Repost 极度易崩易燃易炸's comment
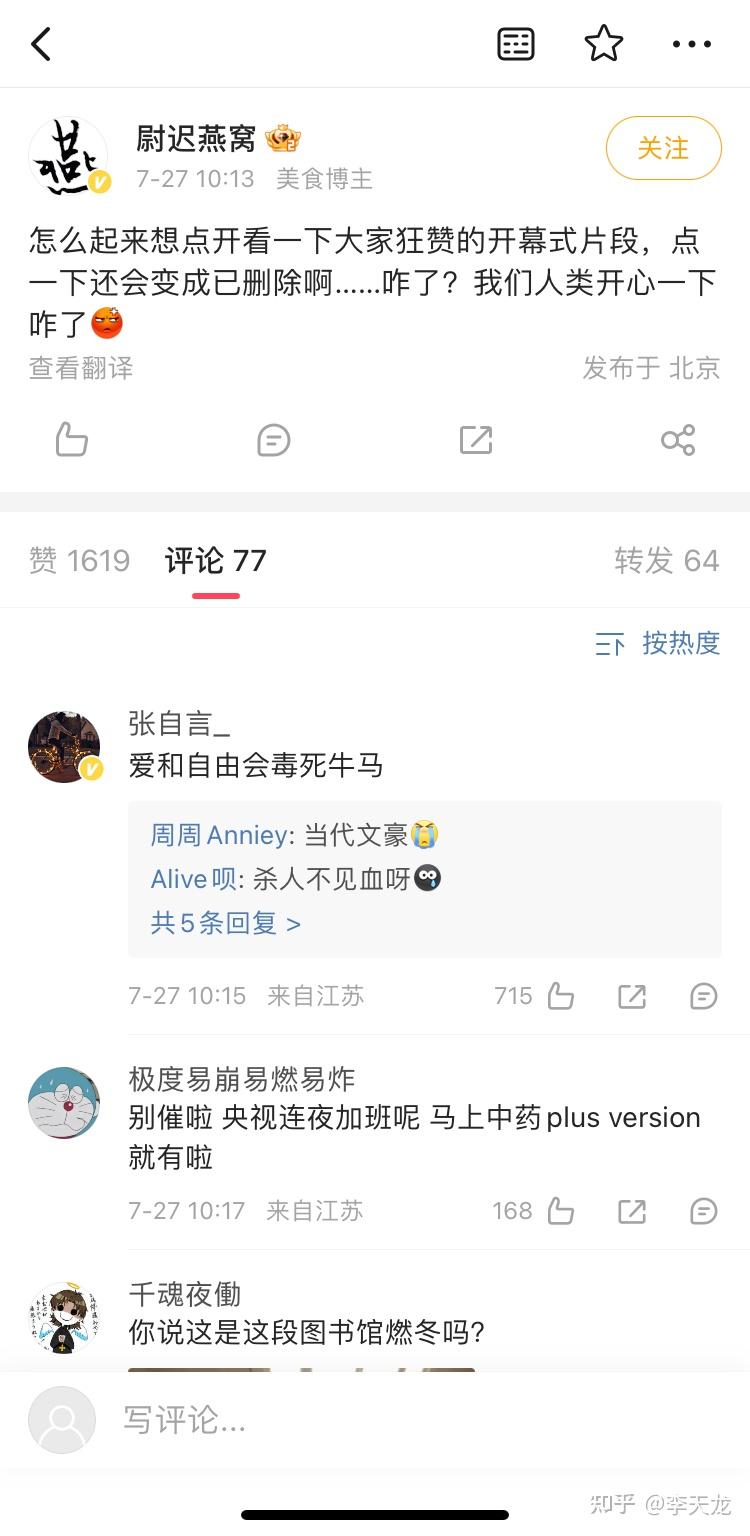Viewport: 750px width, 1536px height. (x=632, y=1211)
